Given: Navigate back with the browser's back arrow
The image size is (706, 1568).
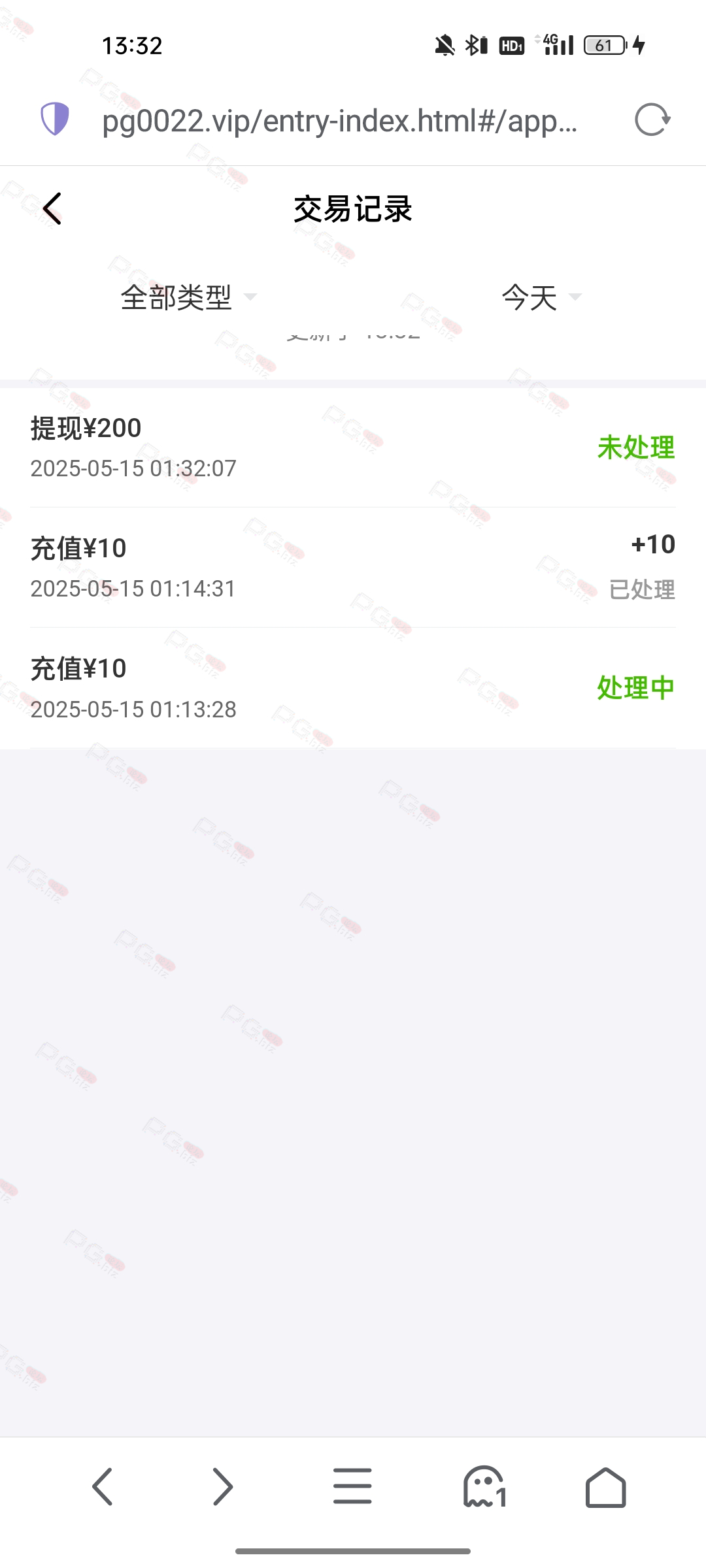Looking at the screenshot, I should click(x=103, y=1487).
